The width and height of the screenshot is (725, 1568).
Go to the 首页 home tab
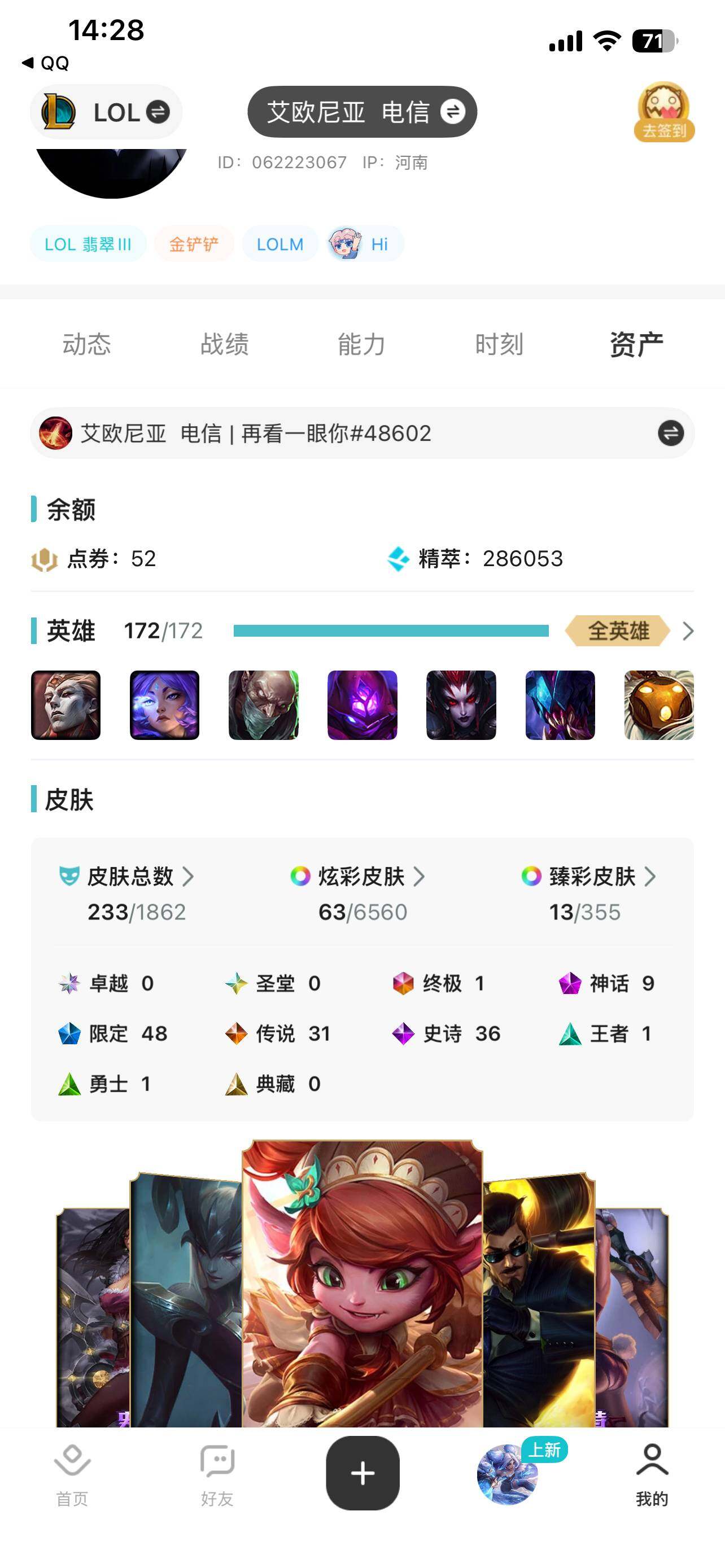(x=72, y=1474)
